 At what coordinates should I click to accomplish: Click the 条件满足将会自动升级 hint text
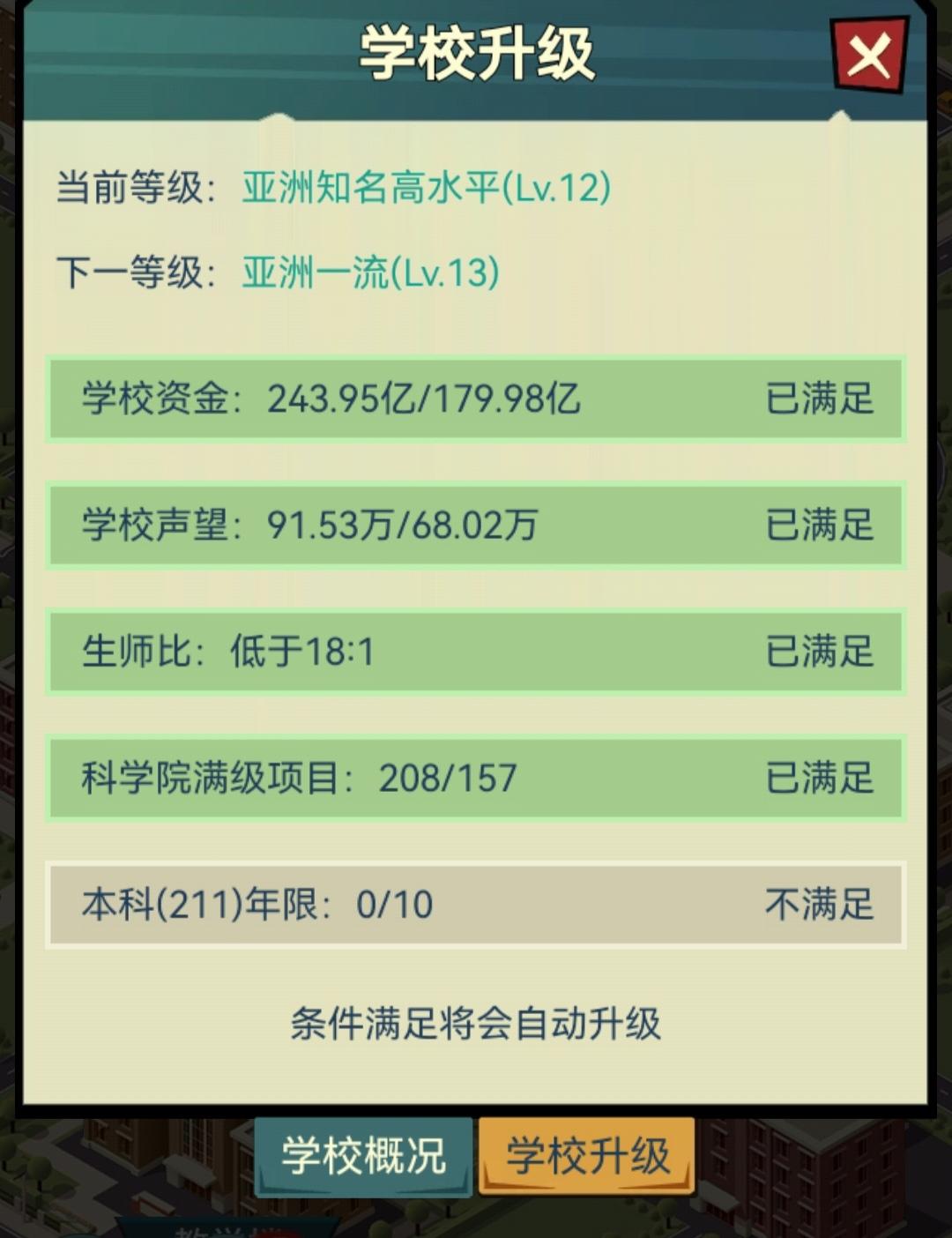pos(476,1023)
